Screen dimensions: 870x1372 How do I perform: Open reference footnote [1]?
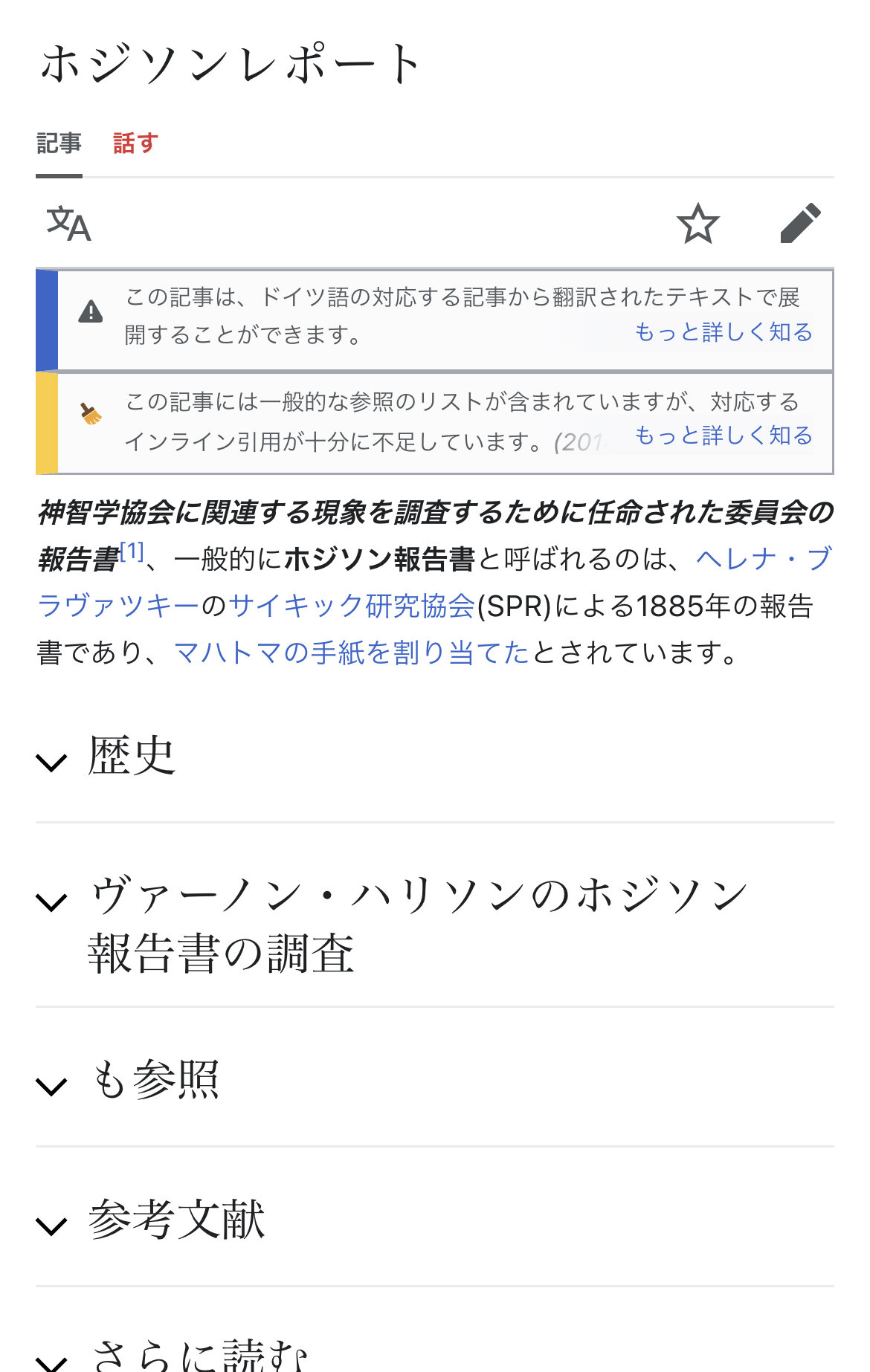click(x=132, y=551)
